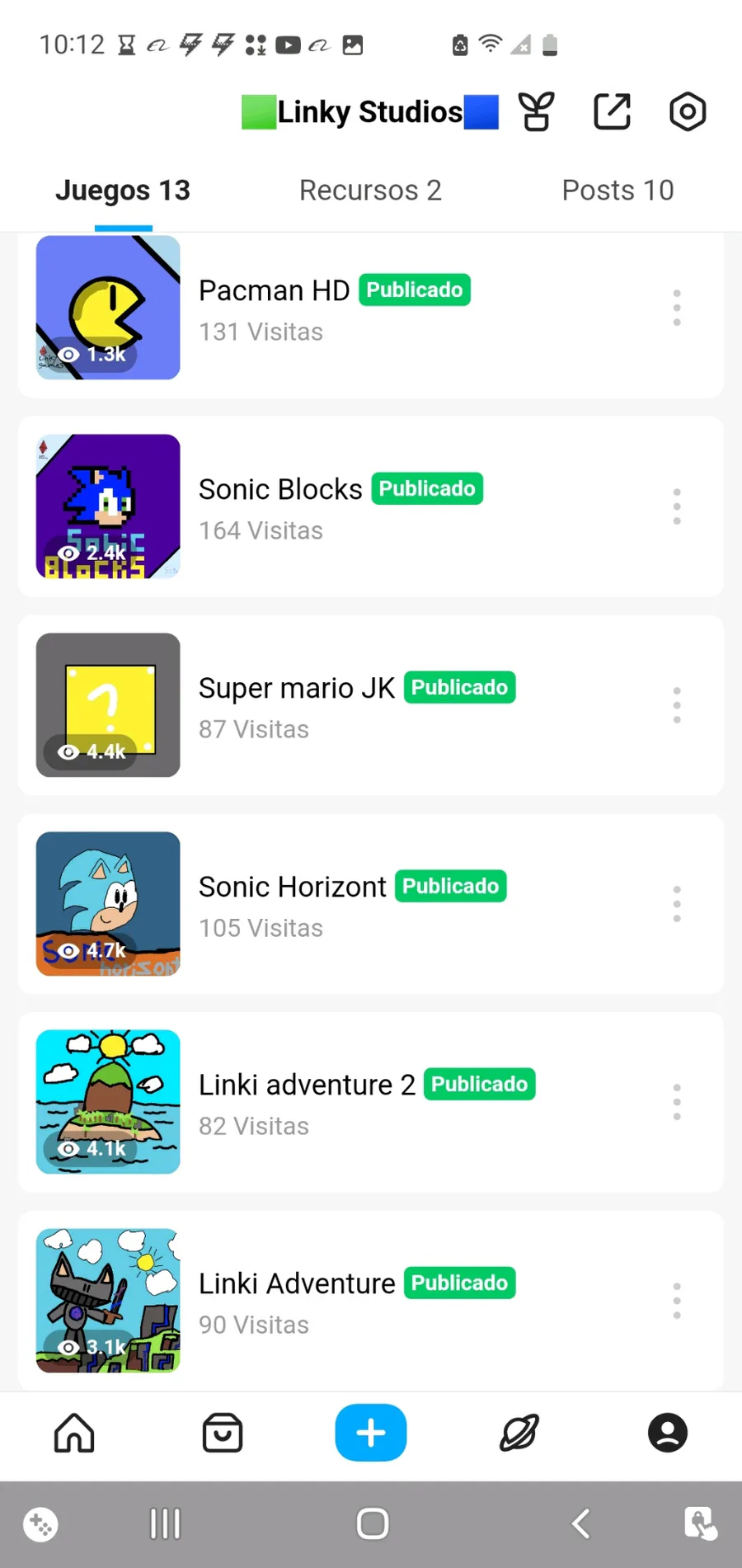
Task: Share the Linky Studios profile
Action: 612,112
